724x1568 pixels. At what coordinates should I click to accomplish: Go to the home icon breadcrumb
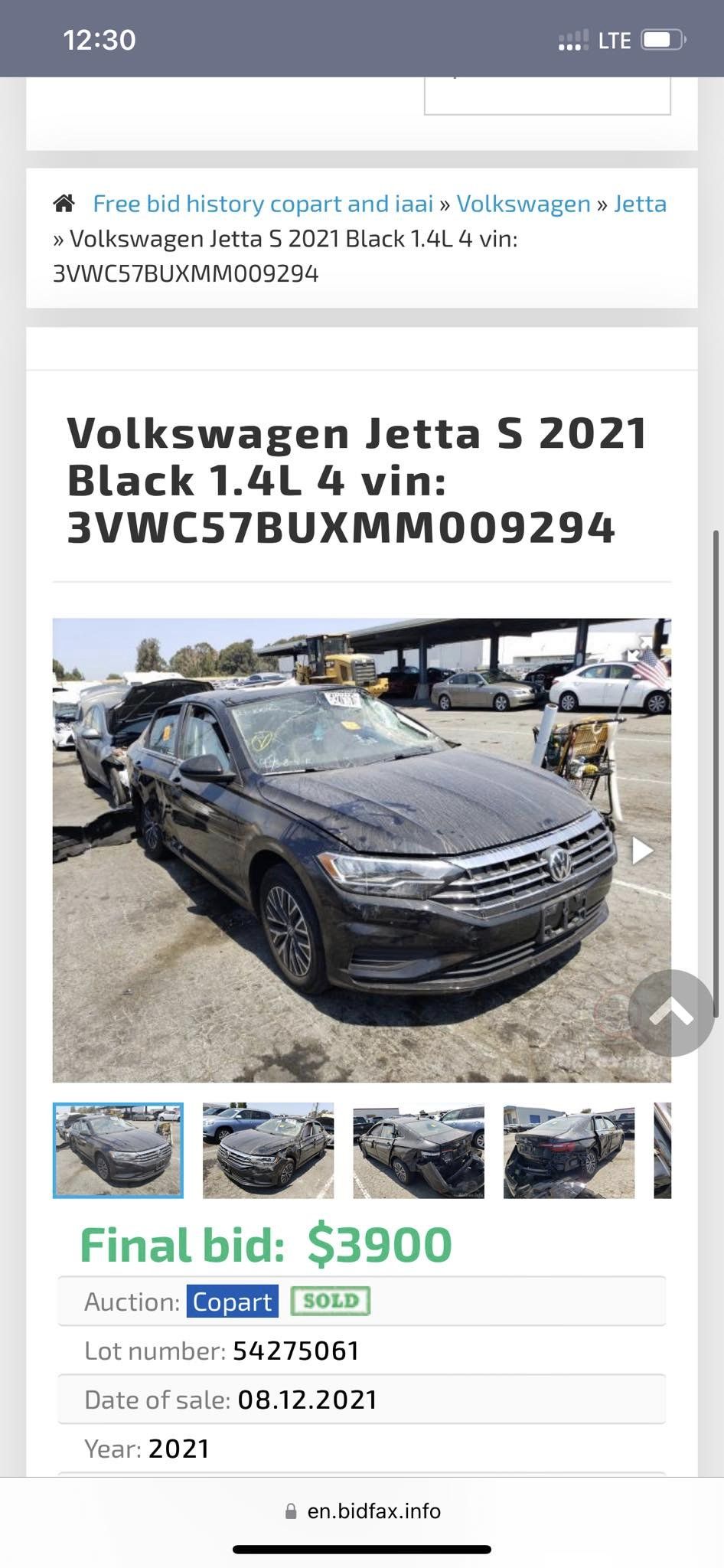(x=64, y=204)
